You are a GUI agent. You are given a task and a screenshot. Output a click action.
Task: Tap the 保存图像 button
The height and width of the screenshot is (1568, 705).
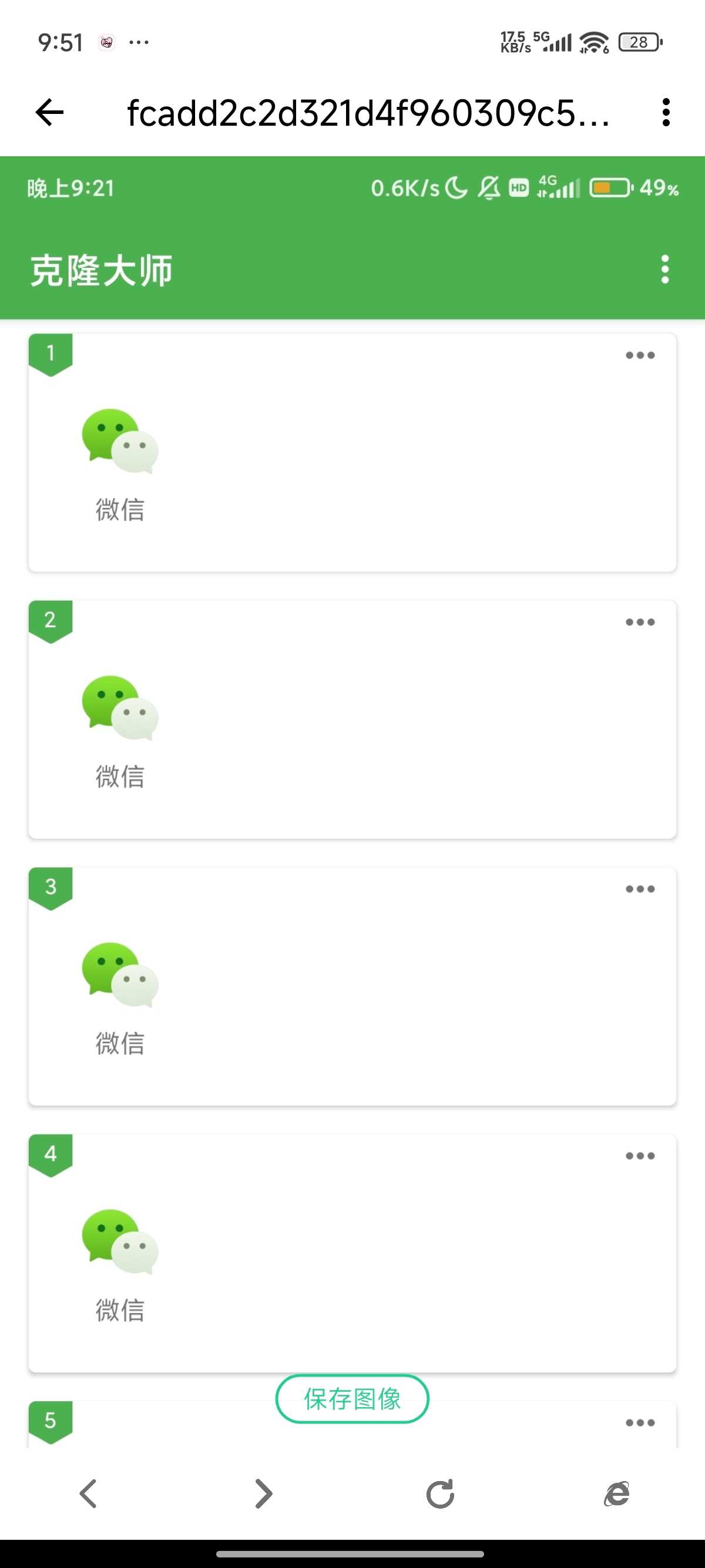coord(352,1399)
